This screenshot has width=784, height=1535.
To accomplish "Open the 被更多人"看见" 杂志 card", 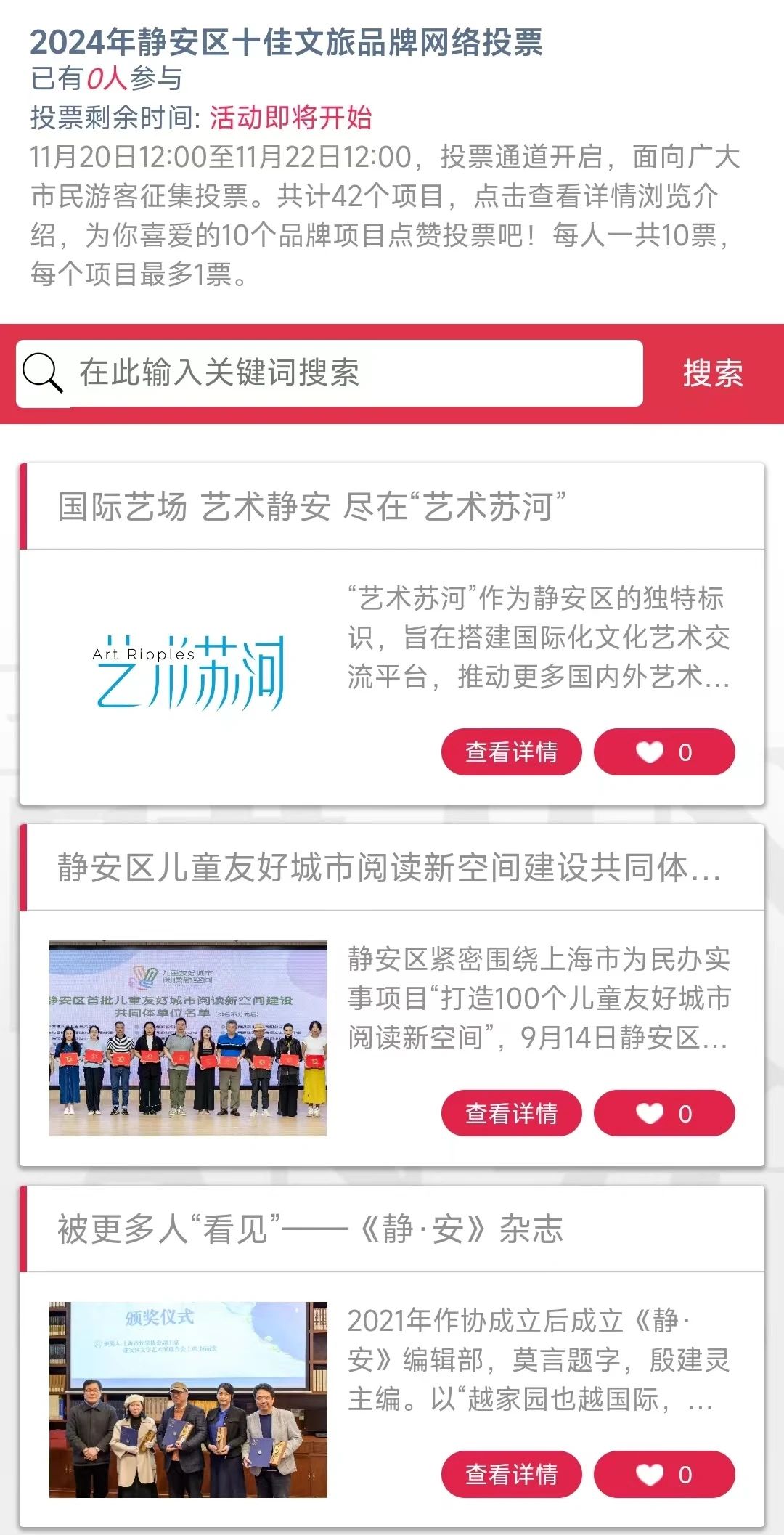I will [x=311, y=1229].
